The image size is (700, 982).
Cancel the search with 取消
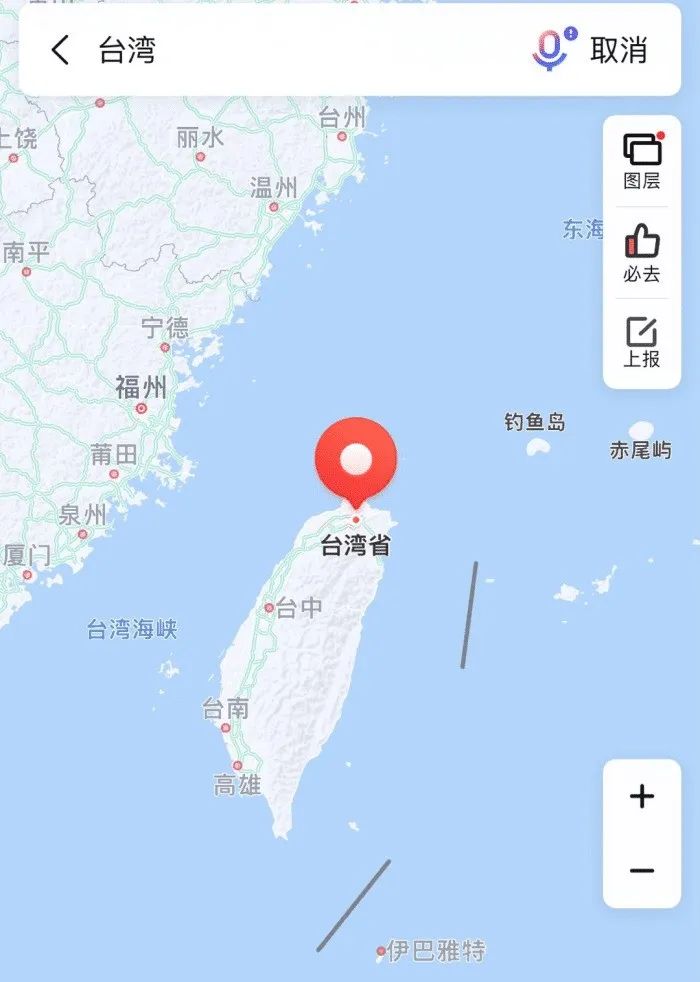pyautogui.click(x=619, y=50)
